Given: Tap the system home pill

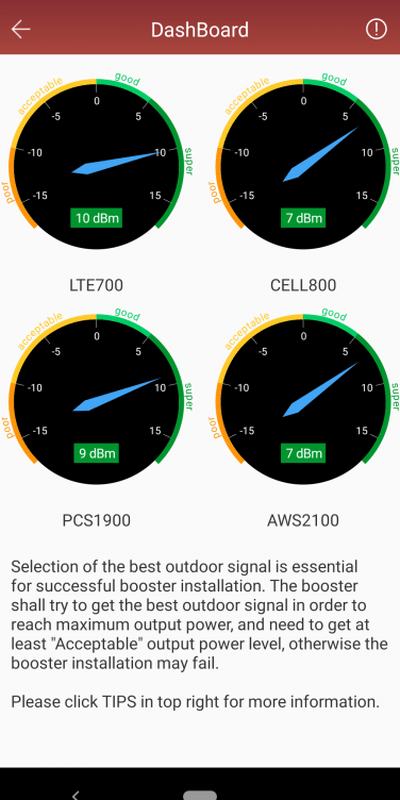Looking at the screenshot, I should tap(200, 795).
